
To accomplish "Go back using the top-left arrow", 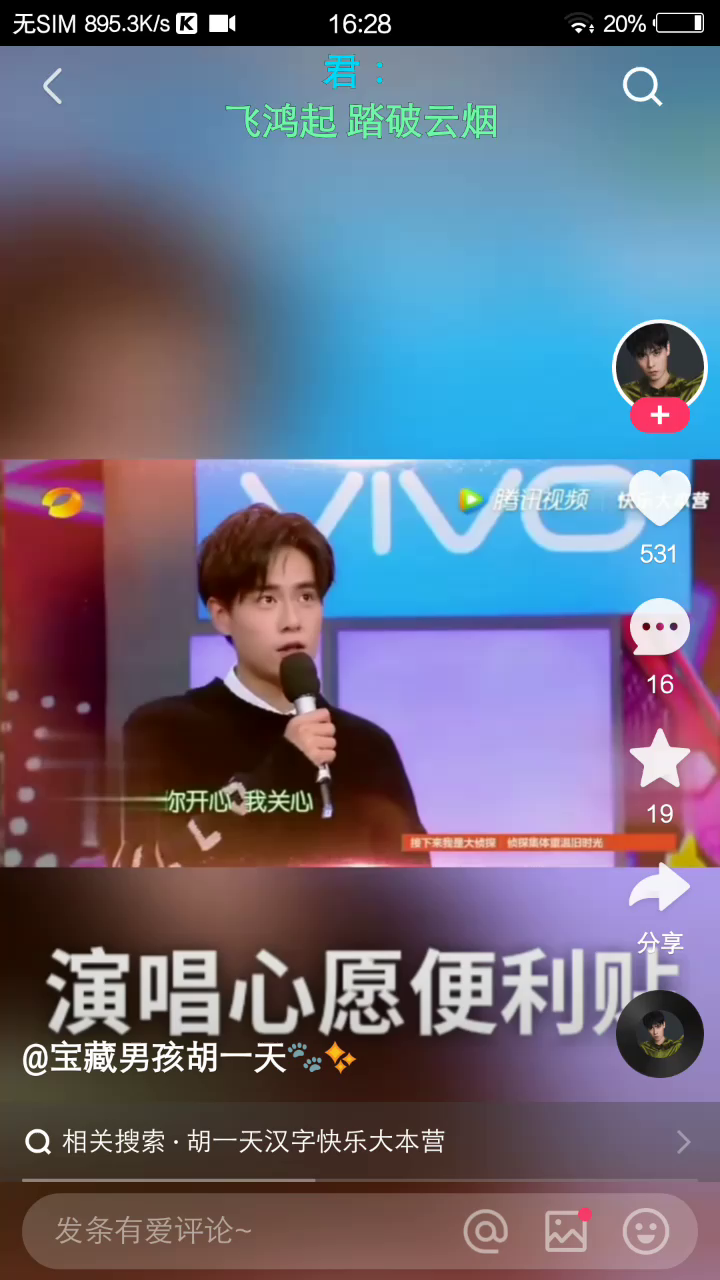I will (x=53, y=87).
